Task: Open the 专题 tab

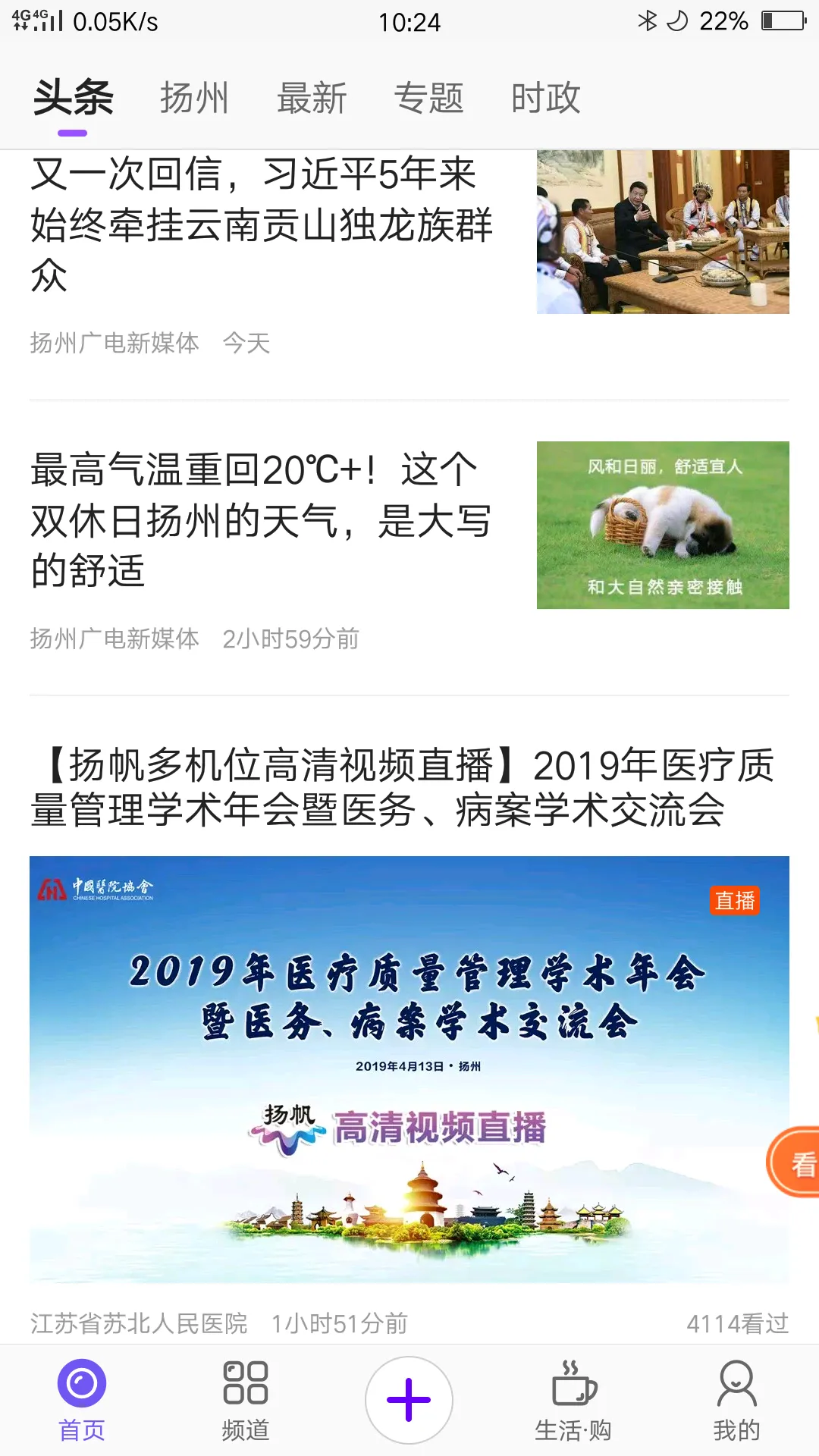Action: pyautogui.click(x=429, y=97)
